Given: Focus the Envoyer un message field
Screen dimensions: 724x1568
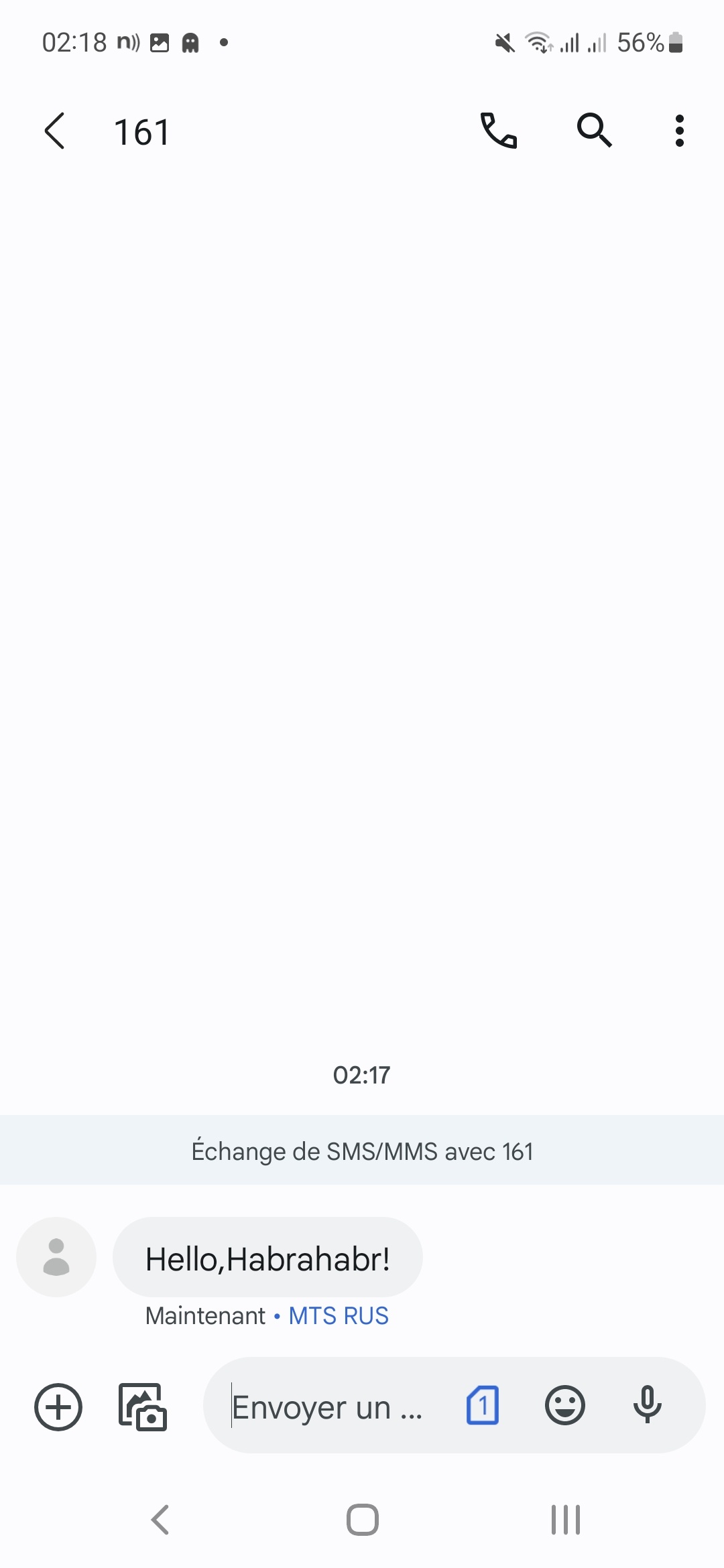Looking at the screenshot, I should coord(328,1407).
